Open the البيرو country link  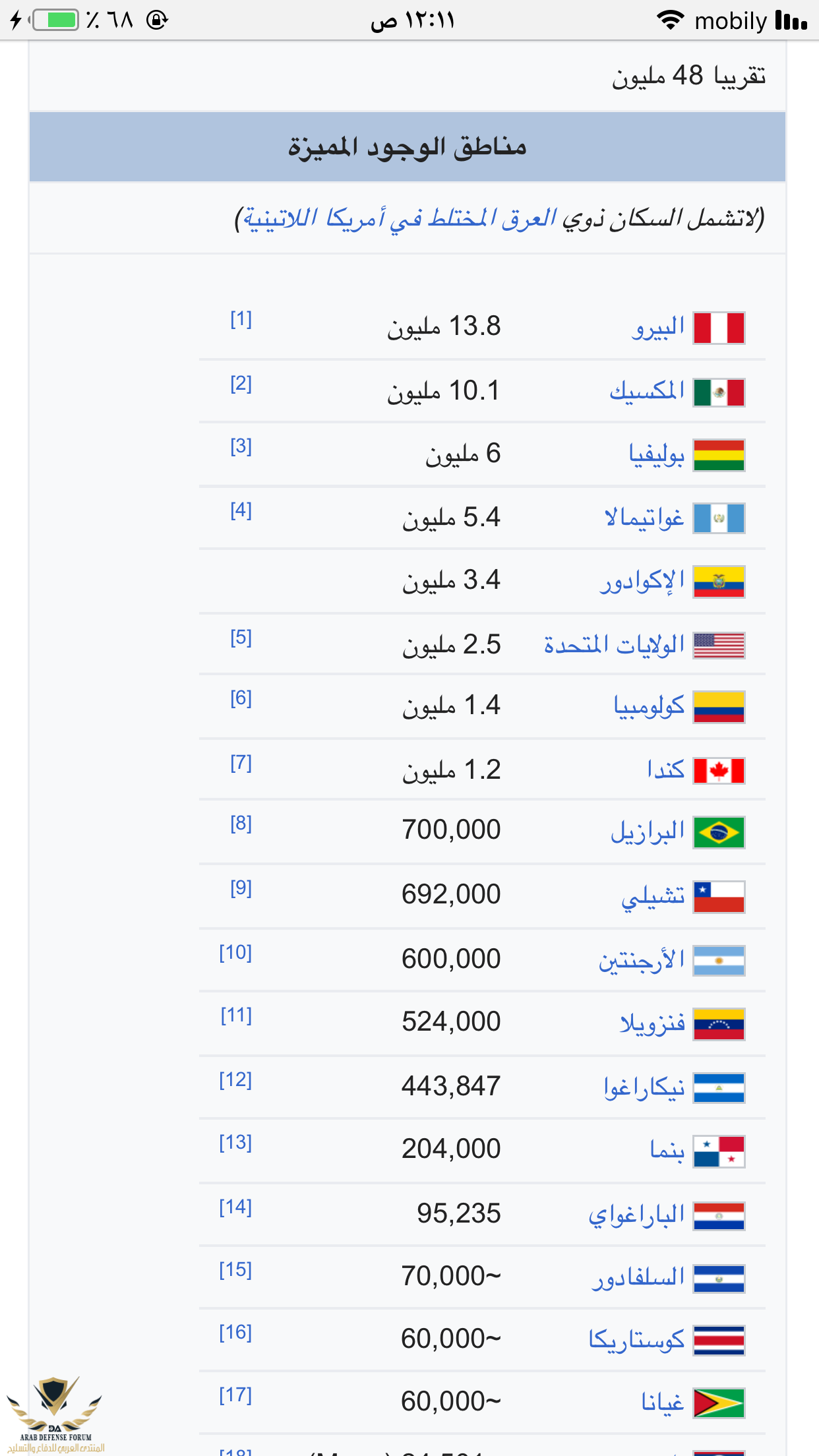(x=657, y=328)
